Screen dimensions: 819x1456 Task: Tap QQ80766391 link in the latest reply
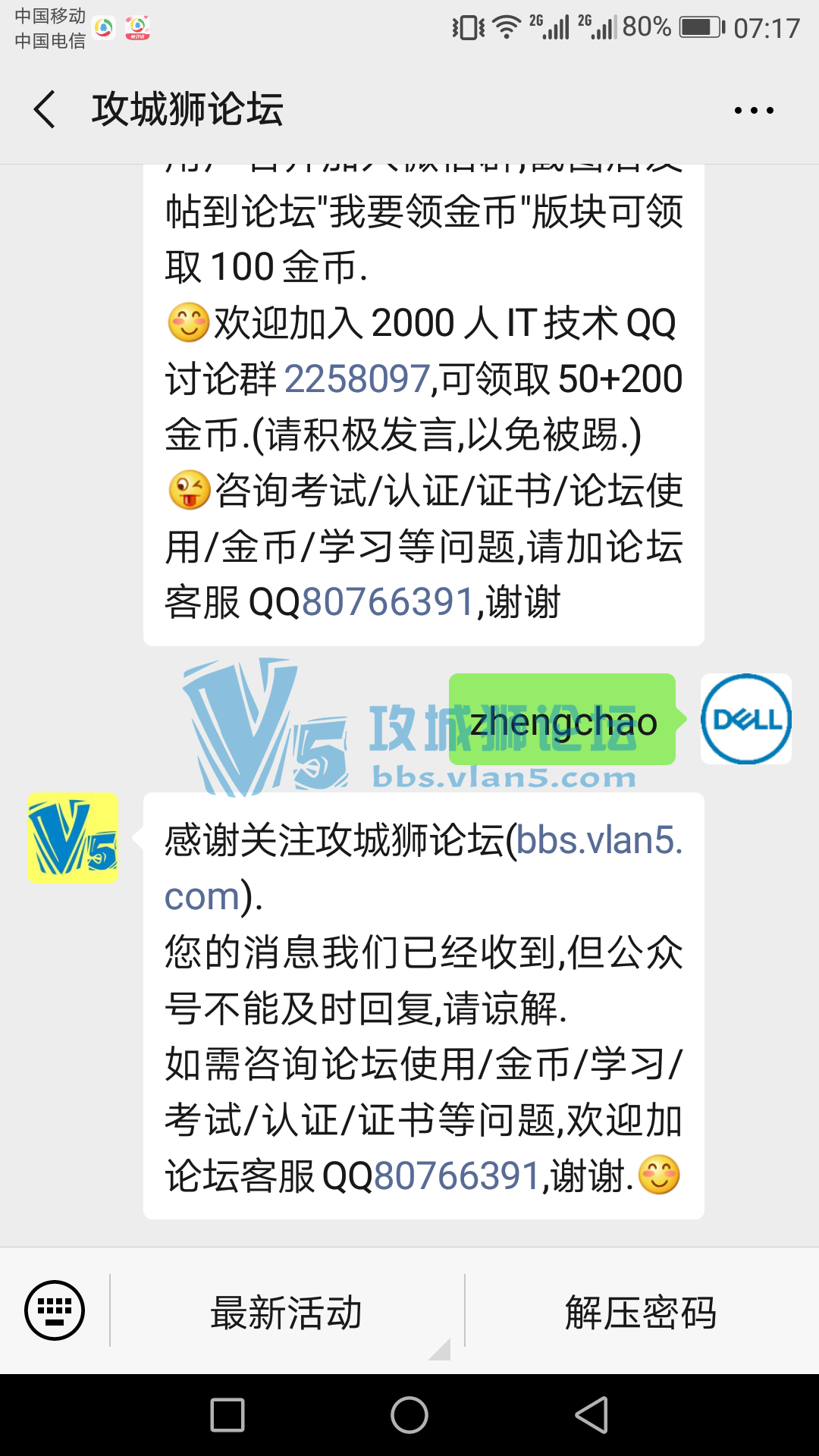(x=456, y=1177)
